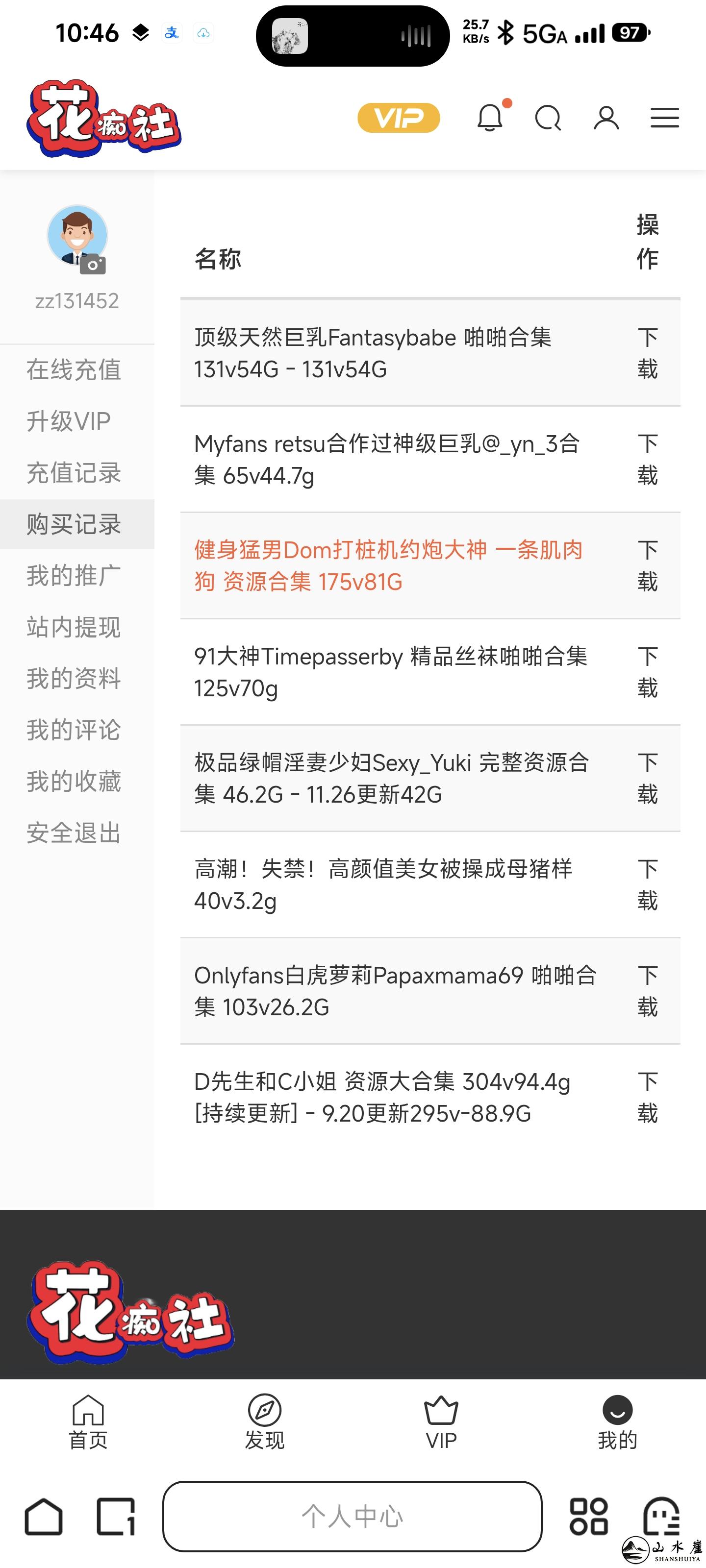This screenshot has height=1568, width=706.
Task: Open the user profile icon
Action: tap(606, 119)
